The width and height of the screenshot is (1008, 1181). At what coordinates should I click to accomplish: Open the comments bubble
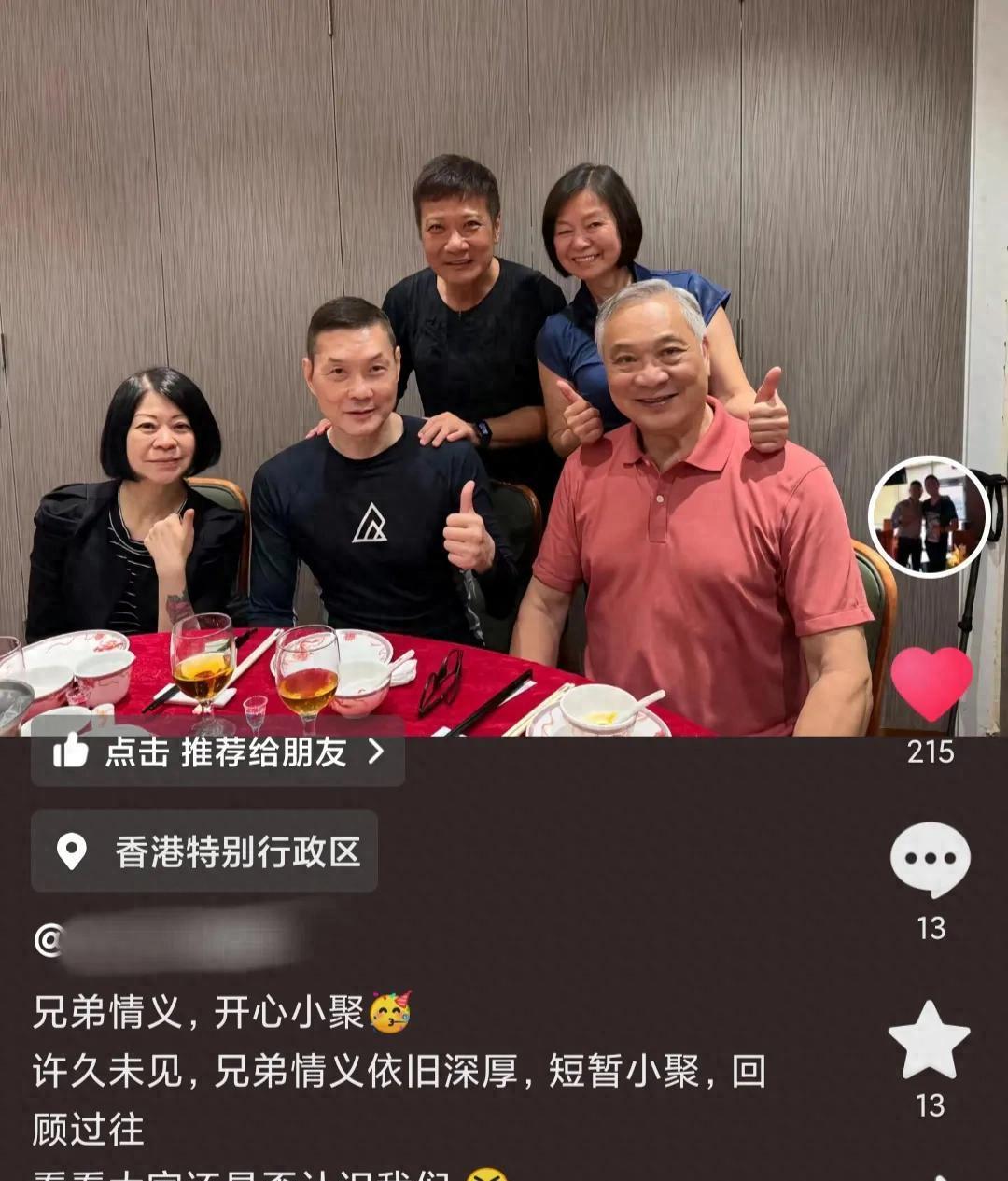click(930, 859)
